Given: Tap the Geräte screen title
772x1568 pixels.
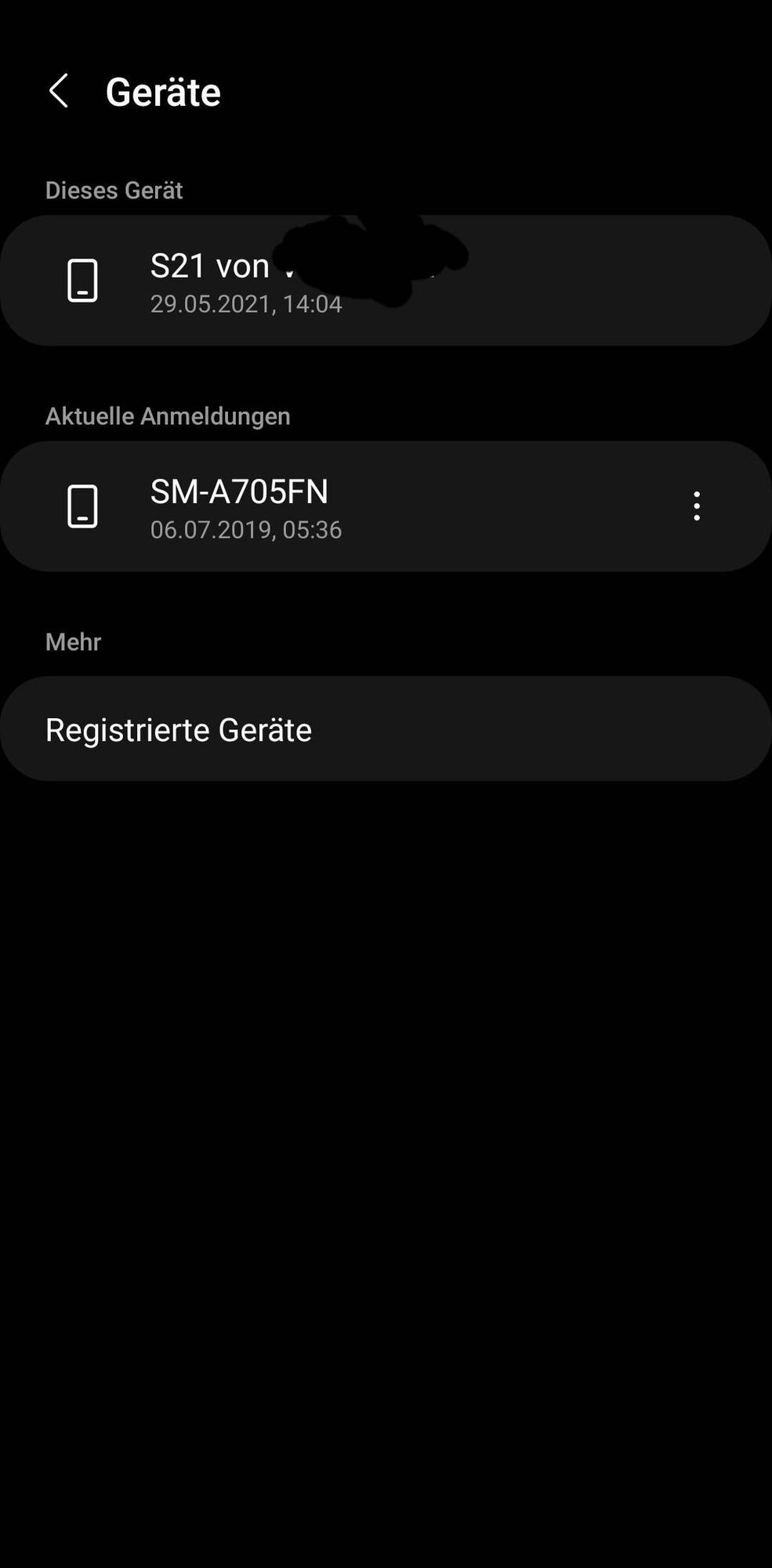Looking at the screenshot, I should coord(164,91).
